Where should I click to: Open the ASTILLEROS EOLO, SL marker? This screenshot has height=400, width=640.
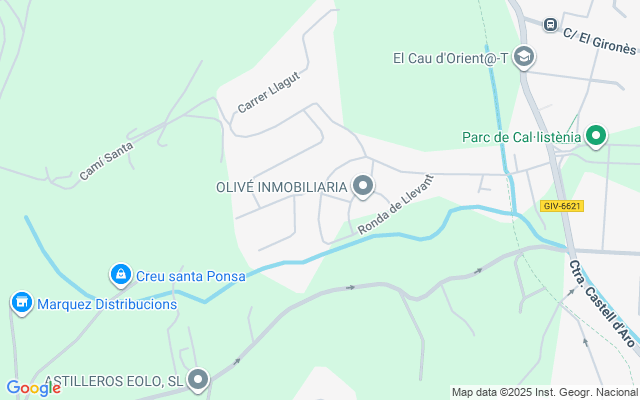coord(199,380)
